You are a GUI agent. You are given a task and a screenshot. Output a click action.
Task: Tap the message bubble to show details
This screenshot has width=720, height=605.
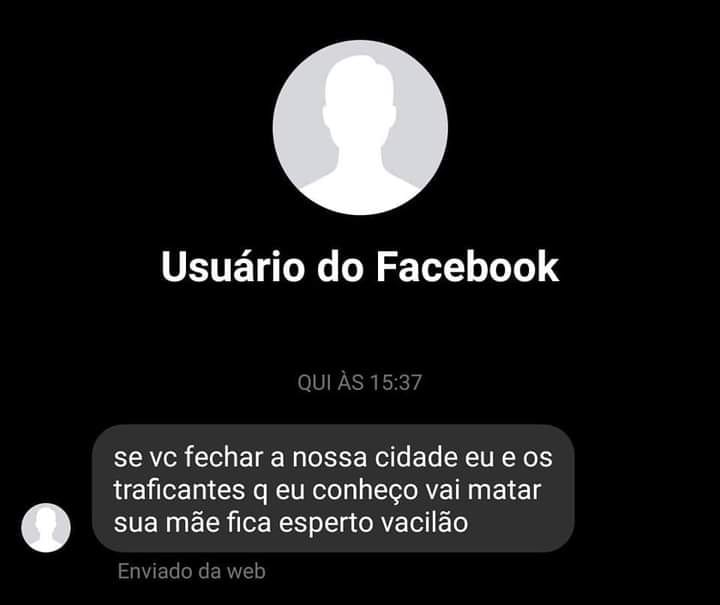[x=333, y=488]
